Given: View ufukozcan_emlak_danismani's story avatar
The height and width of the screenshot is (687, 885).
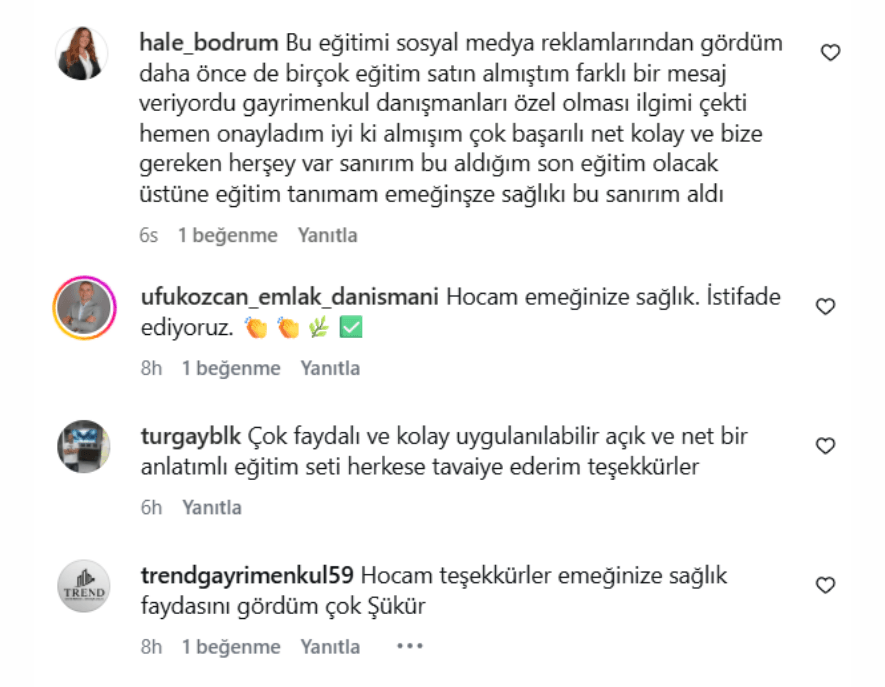Looking at the screenshot, I should click(82, 307).
